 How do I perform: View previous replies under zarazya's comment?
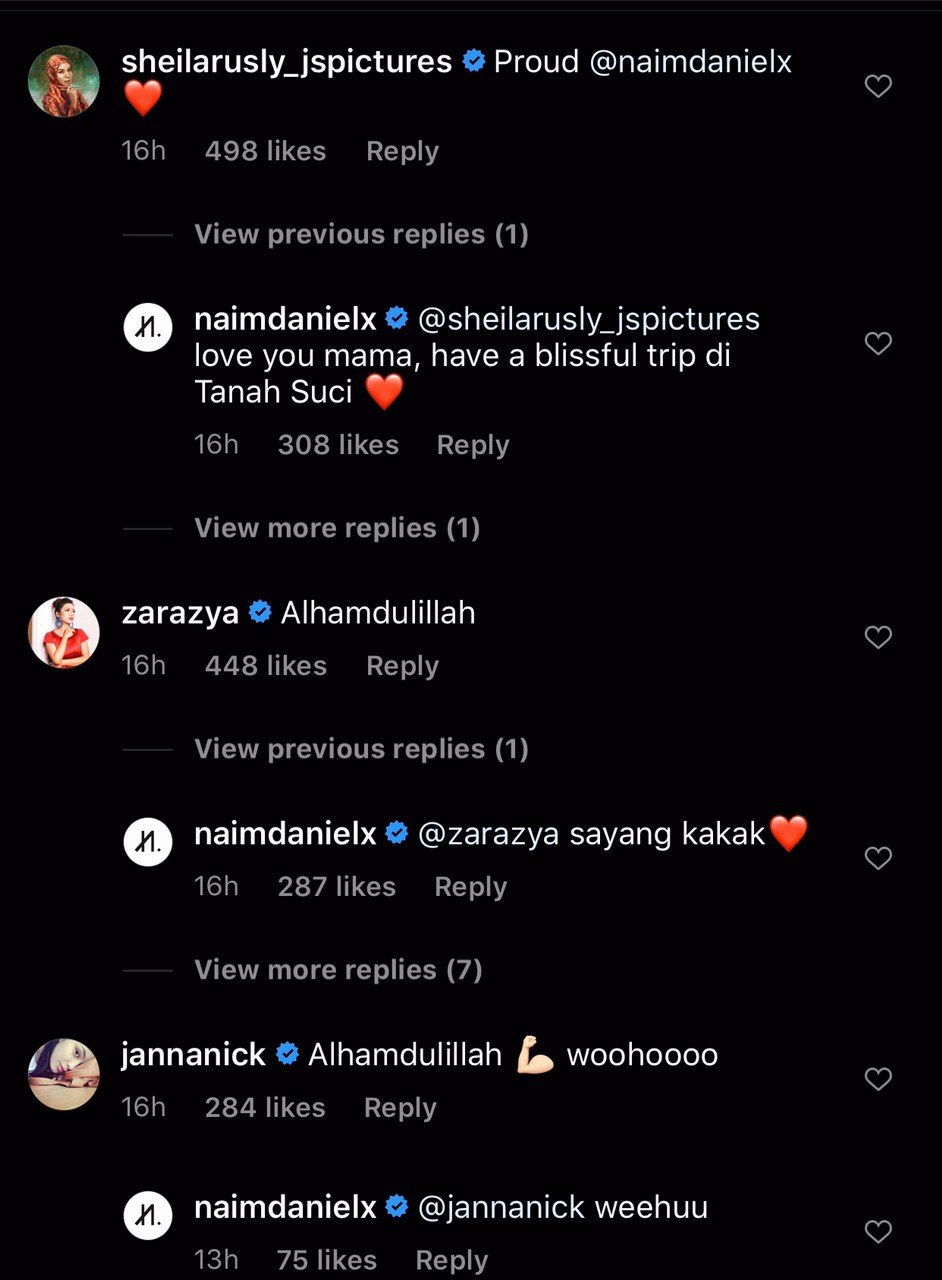click(361, 750)
